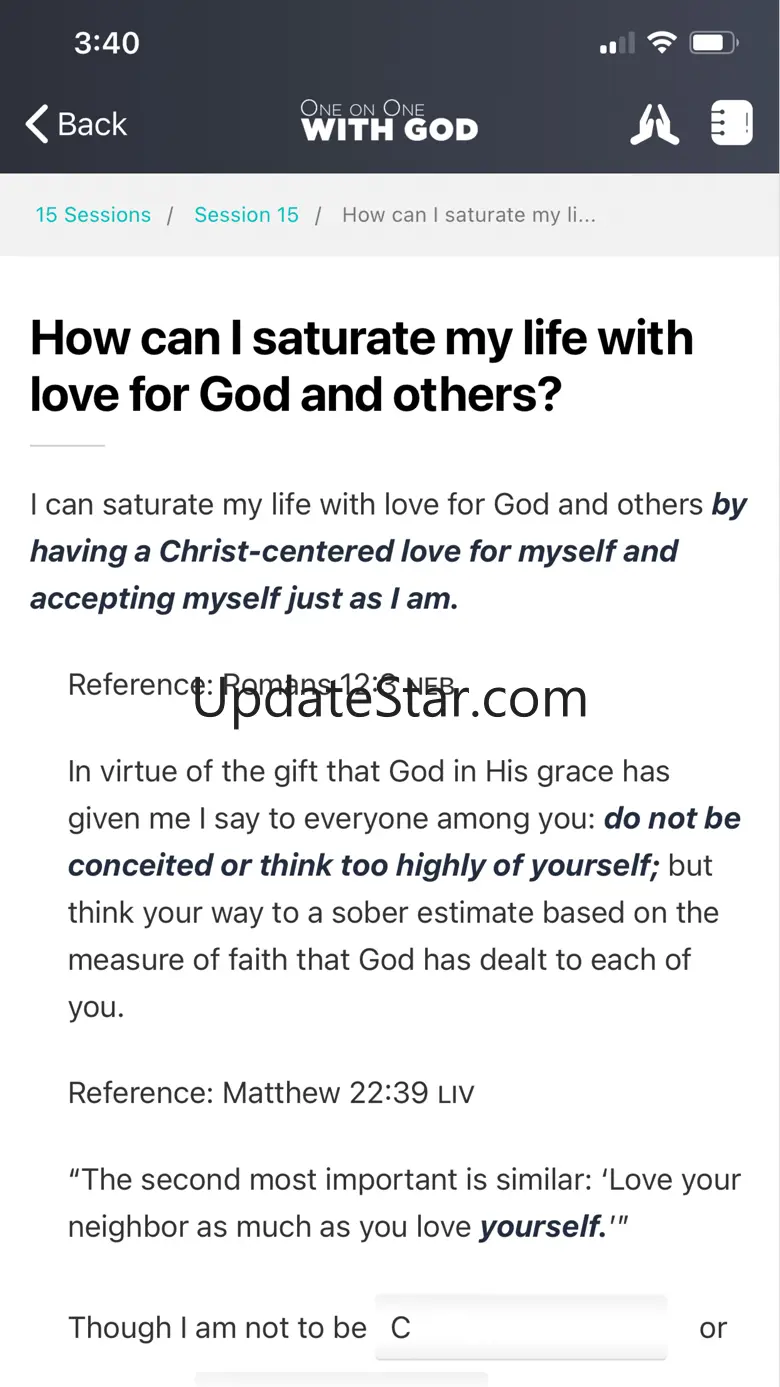Return to Session 15 via breadcrumb
Screen dimensions: 780x1387
pyautogui.click(x=246, y=215)
